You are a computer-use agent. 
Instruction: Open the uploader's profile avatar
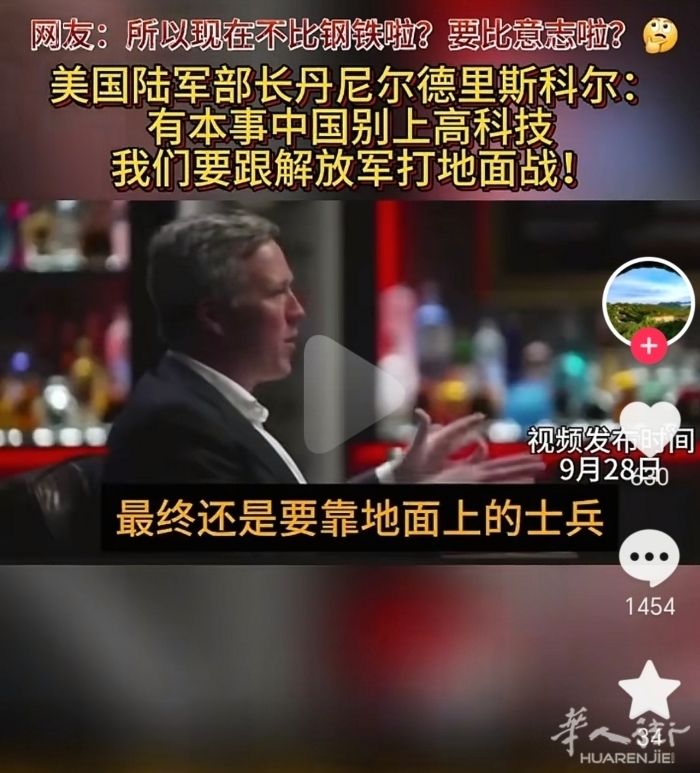click(x=649, y=302)
